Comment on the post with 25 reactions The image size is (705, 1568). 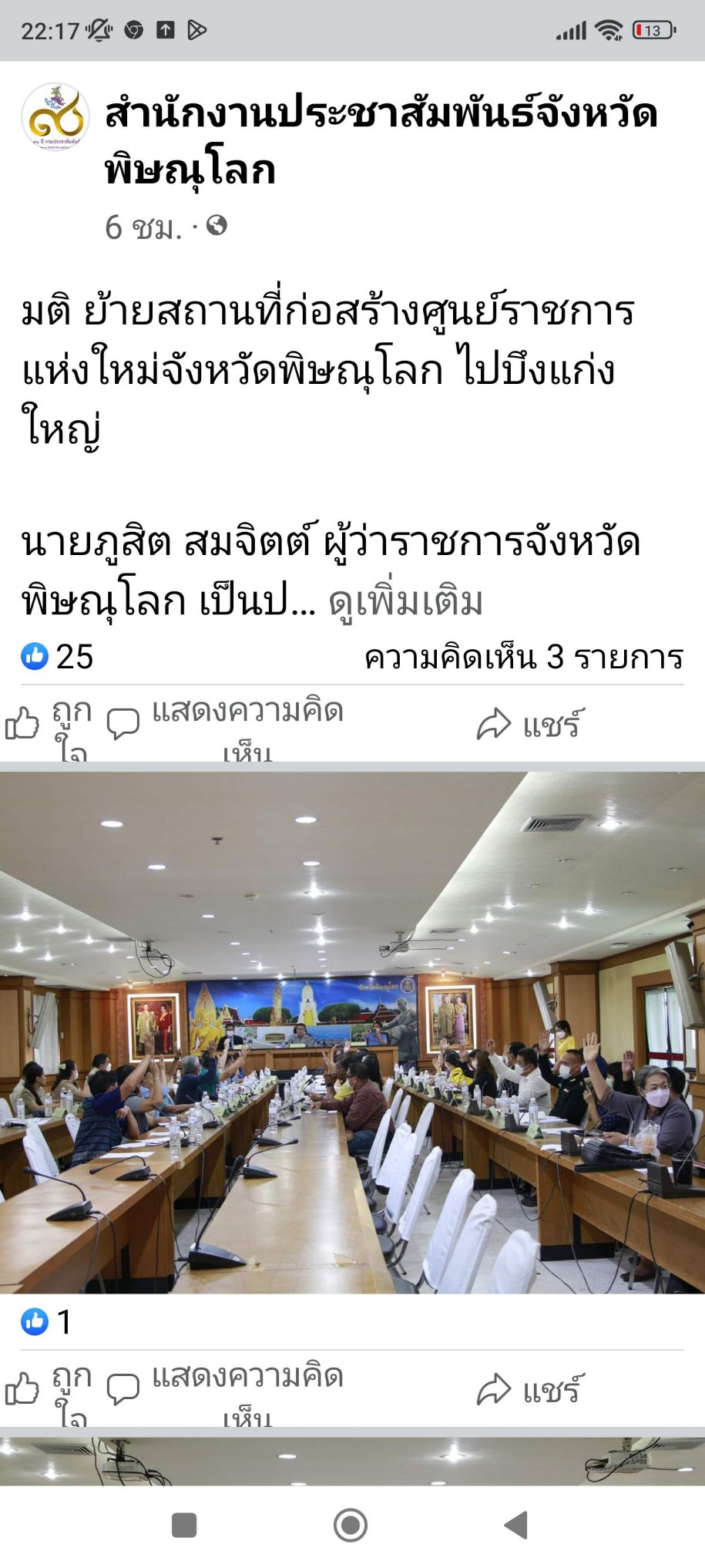[225, 725]
